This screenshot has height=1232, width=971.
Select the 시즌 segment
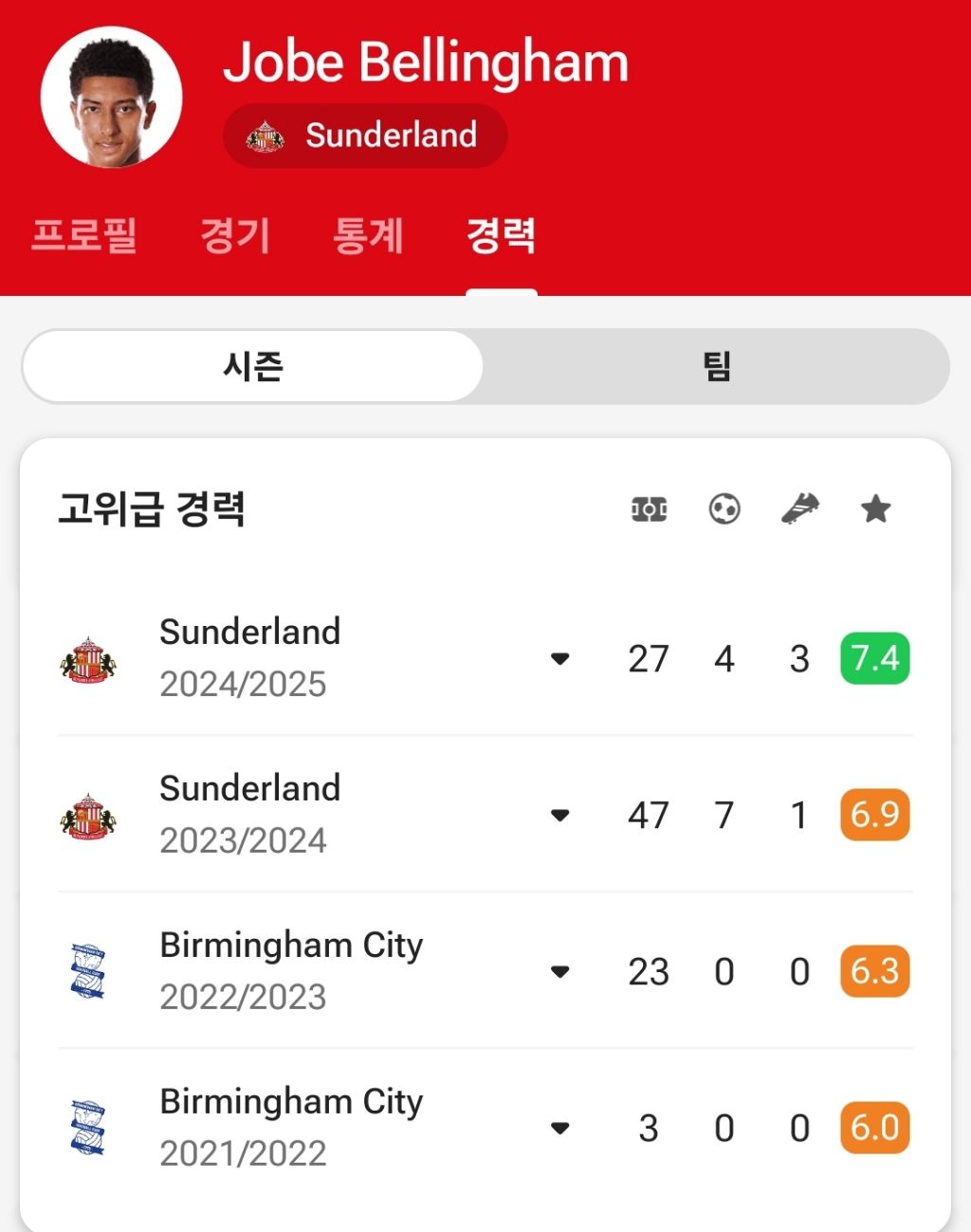(x=252, y=366)
